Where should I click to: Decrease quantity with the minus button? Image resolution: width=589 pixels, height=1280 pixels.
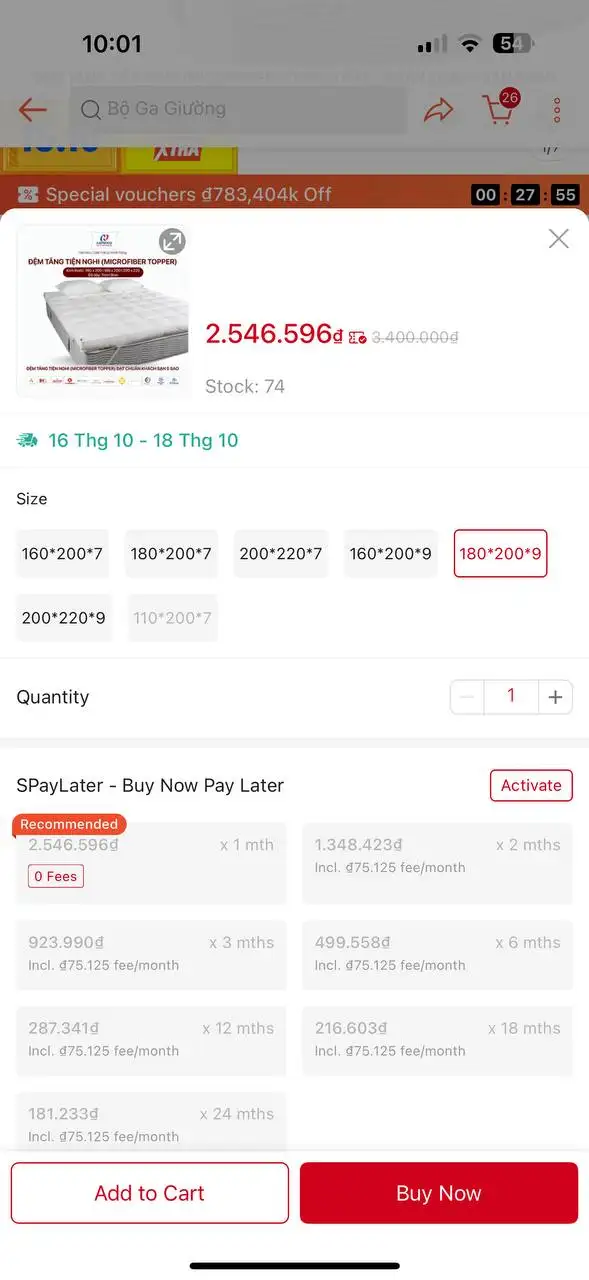click(467, 697)
